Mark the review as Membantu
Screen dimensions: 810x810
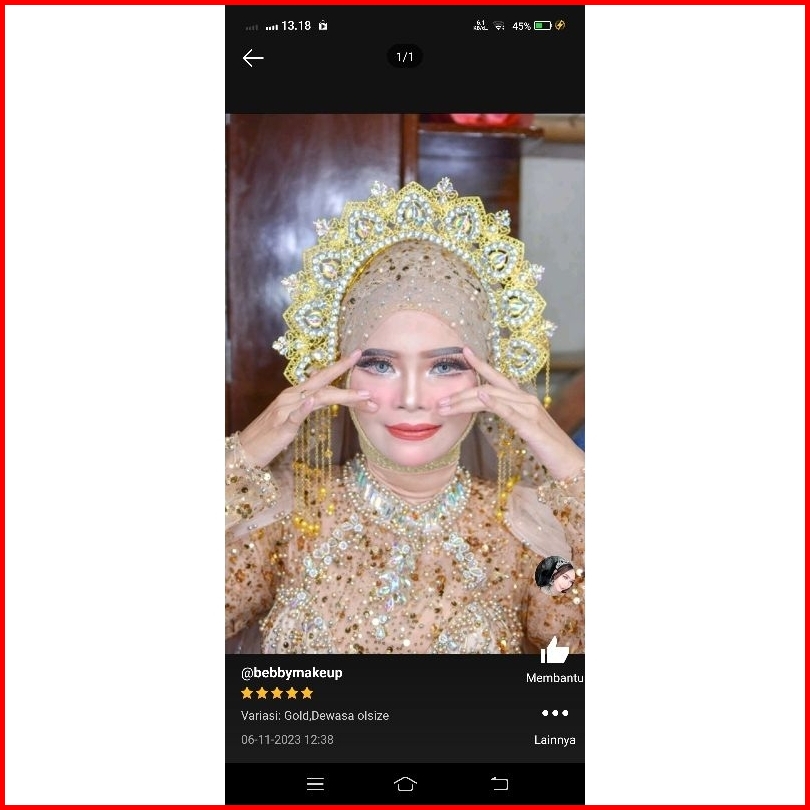554,653
